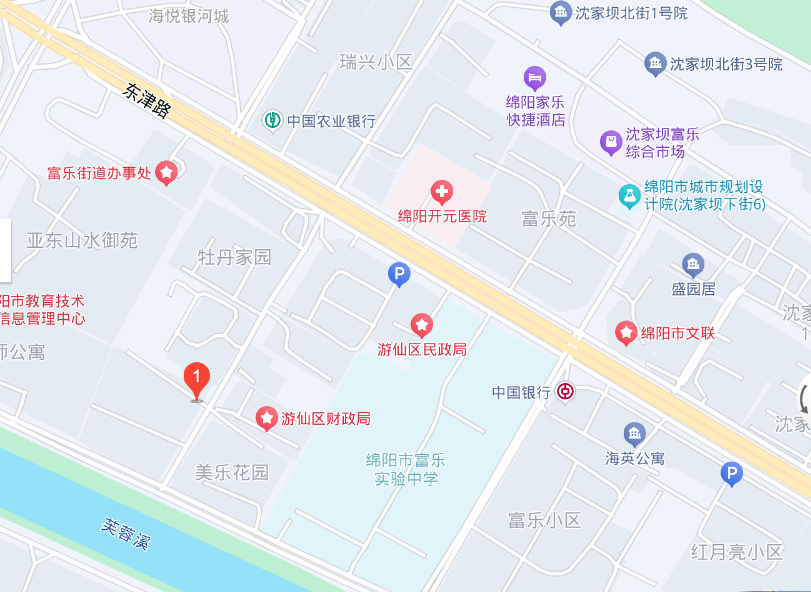The width and height of the screenshot is (811, 592).
Task: Select the 海英公寓 marker
Action: tap(635, 434)
